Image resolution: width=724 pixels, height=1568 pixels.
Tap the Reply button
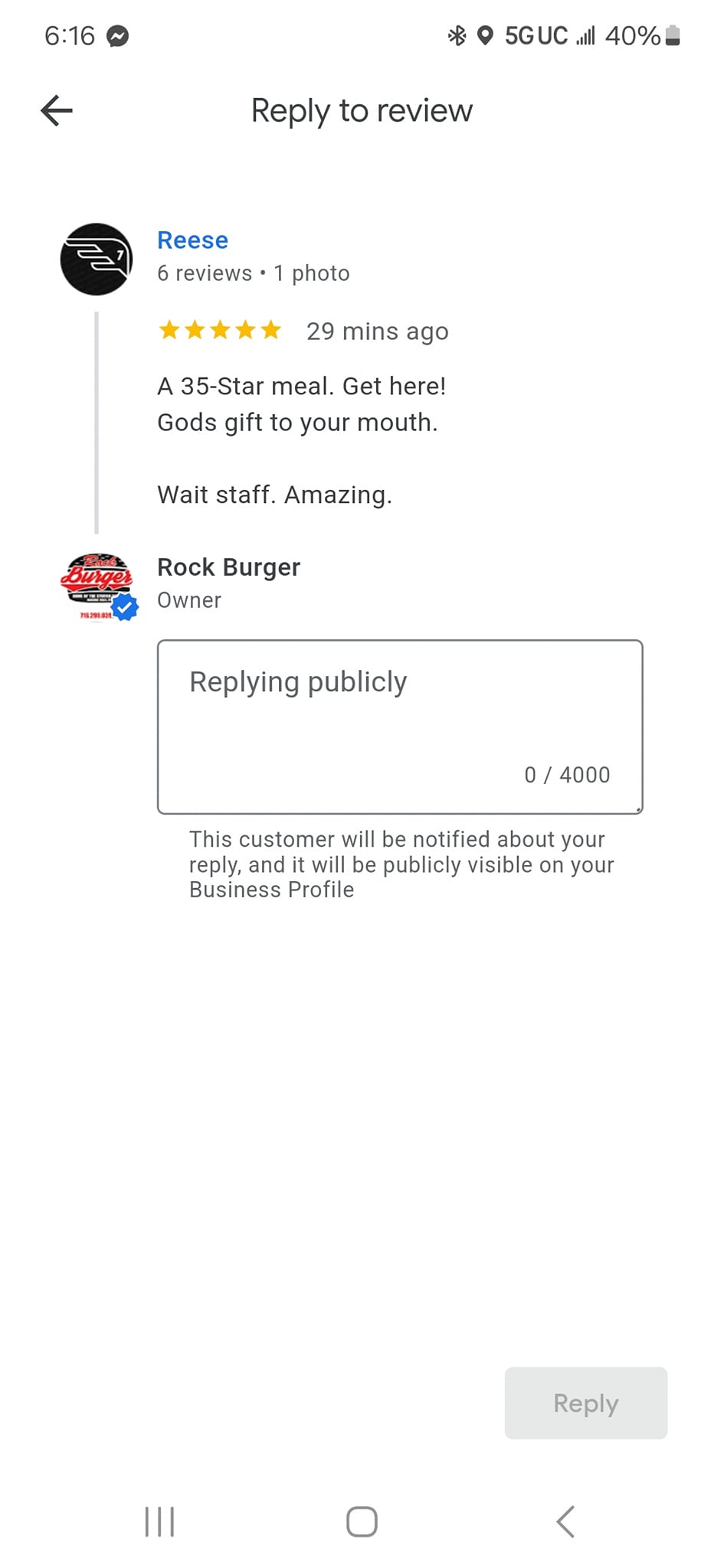(585, 1403)
